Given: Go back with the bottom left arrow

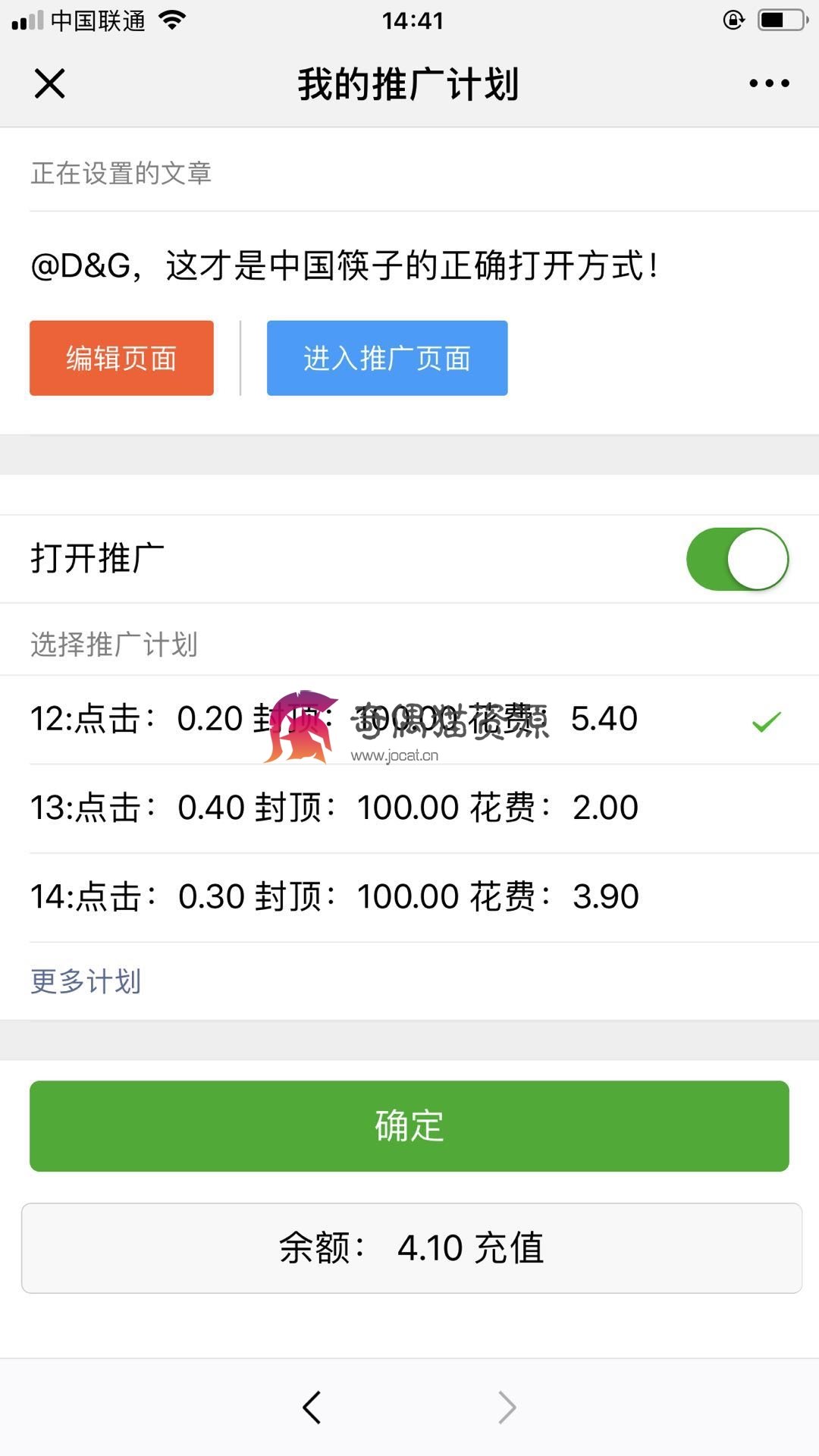Looking at the screenshot, I should (312, 1407).
